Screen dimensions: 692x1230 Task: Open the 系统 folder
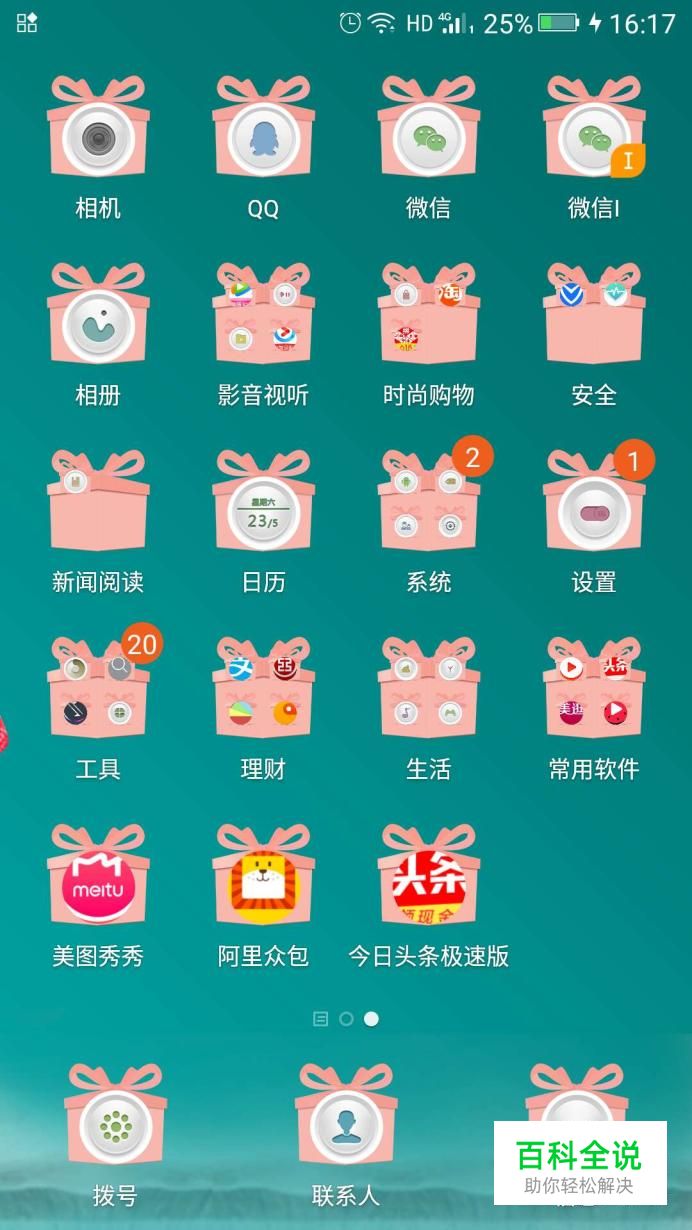pos(428,512)
